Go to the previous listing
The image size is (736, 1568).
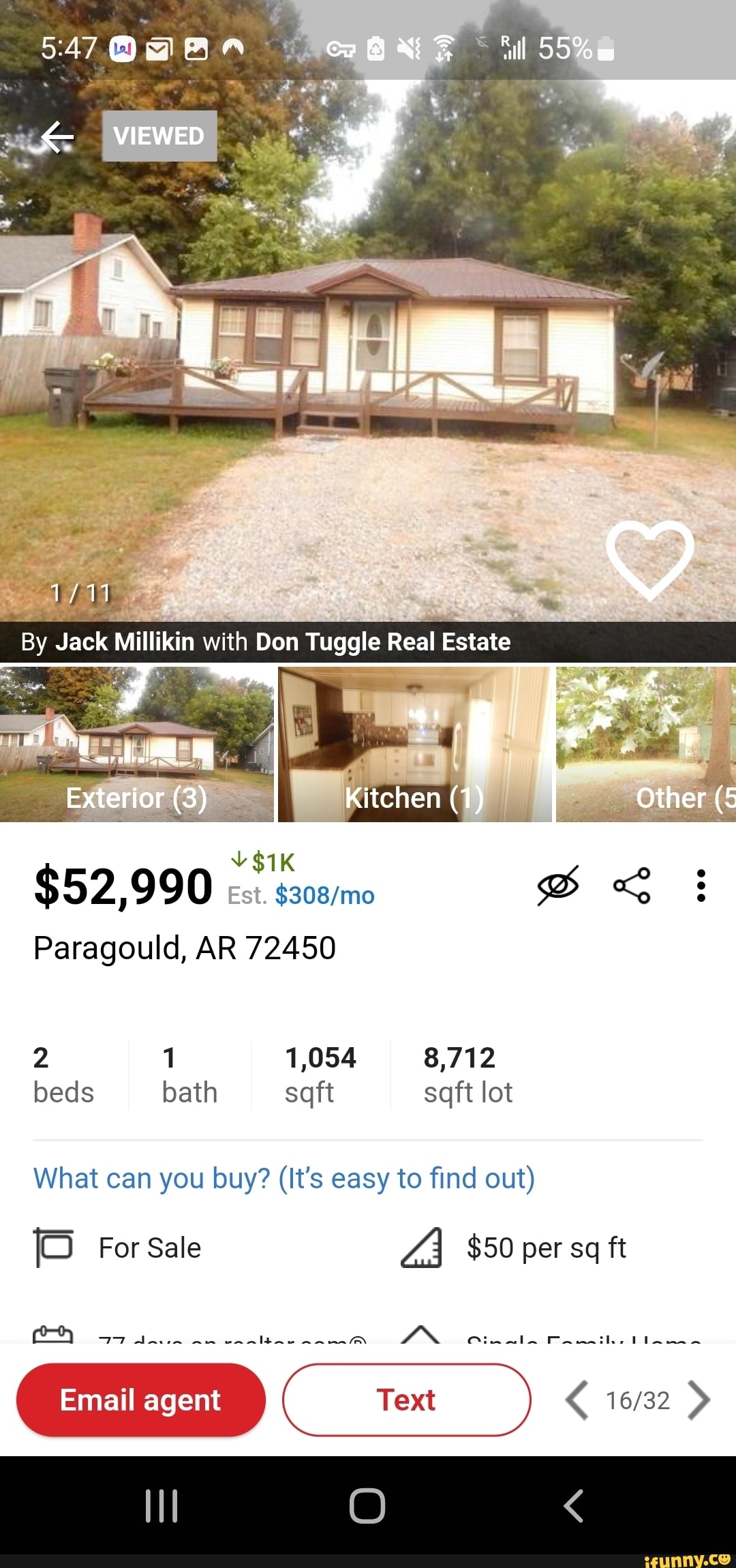coord(577,1400)
